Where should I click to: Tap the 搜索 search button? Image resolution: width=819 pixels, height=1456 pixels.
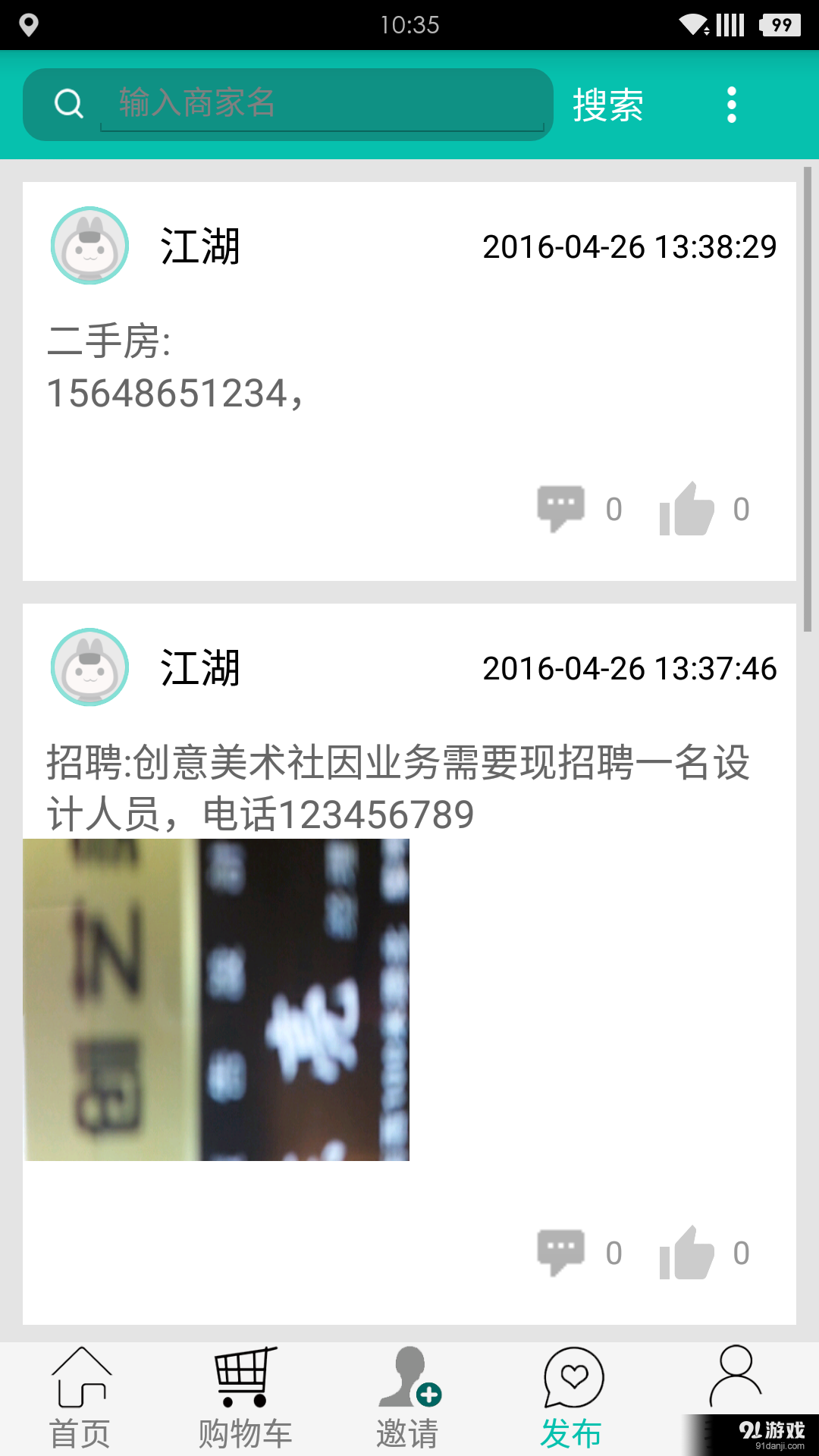(x=608, y=104)
